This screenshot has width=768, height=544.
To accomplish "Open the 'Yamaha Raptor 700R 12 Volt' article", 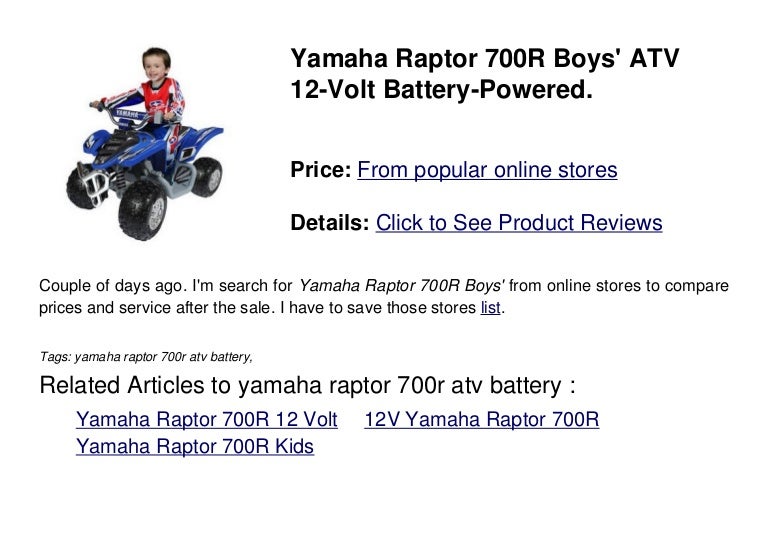I will click(x=207, y=419).
